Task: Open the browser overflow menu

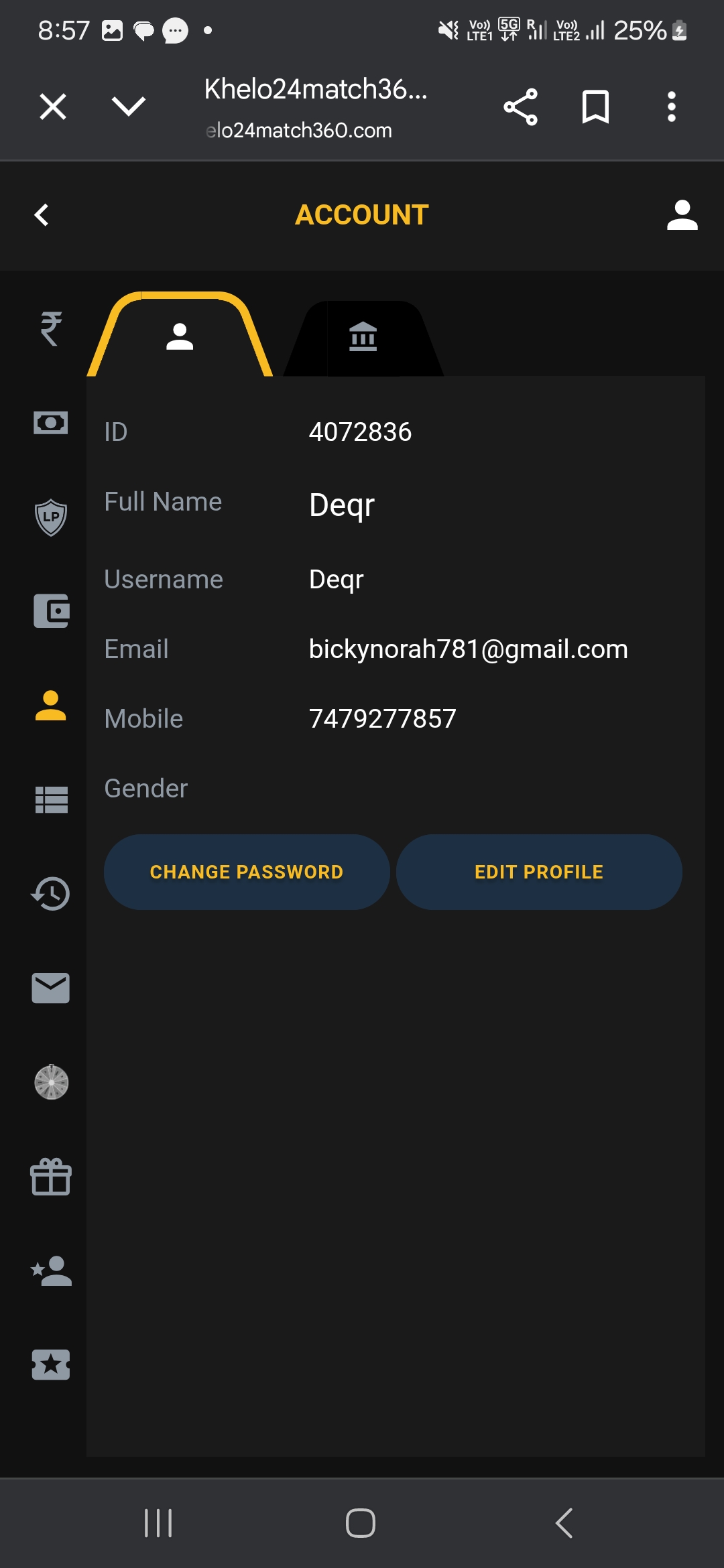Action: click(671, 107)
